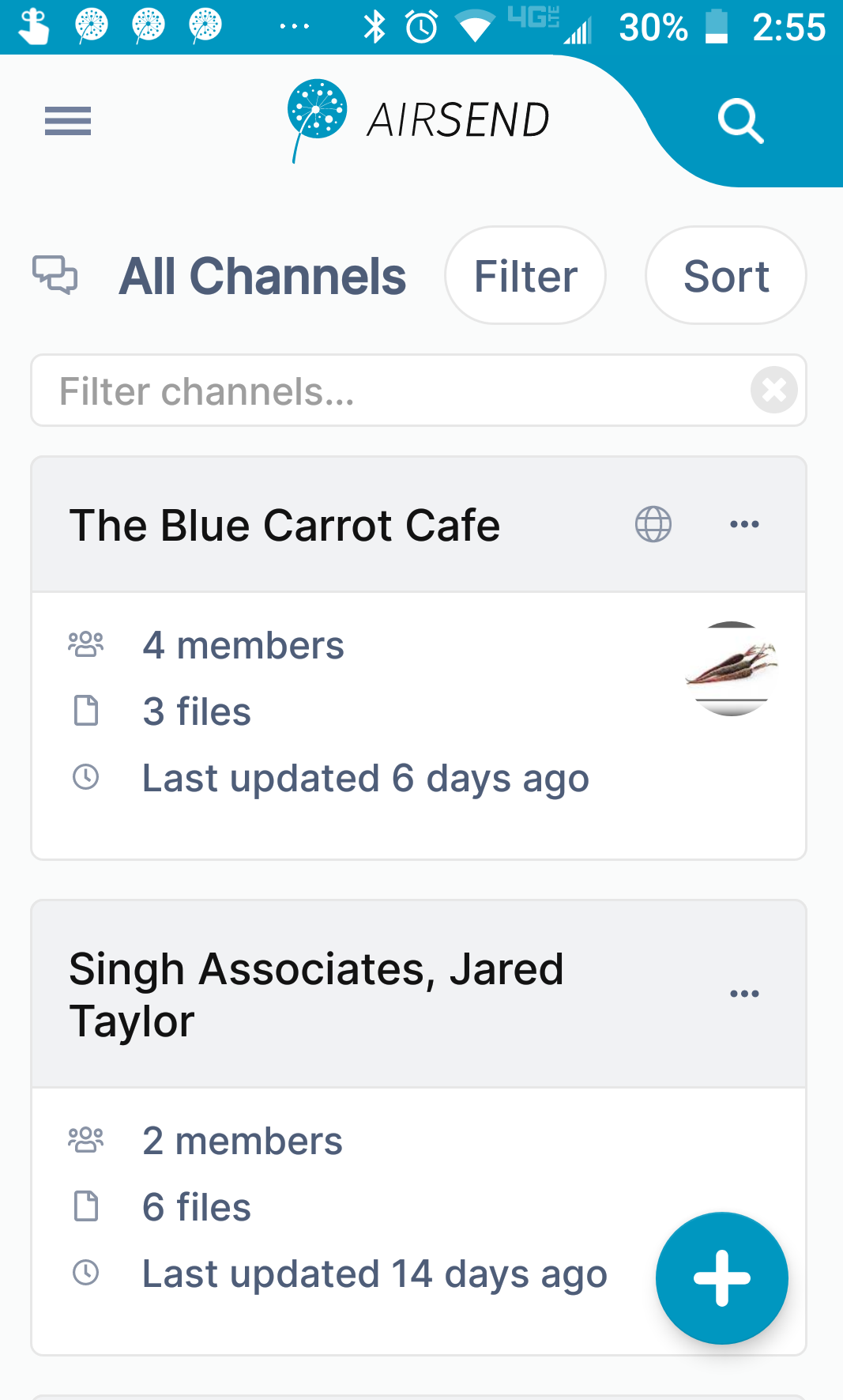Open search with the magnifier icon
Image resolution: width=843 pixels, height=1400 pixels.
coord(740,121)
